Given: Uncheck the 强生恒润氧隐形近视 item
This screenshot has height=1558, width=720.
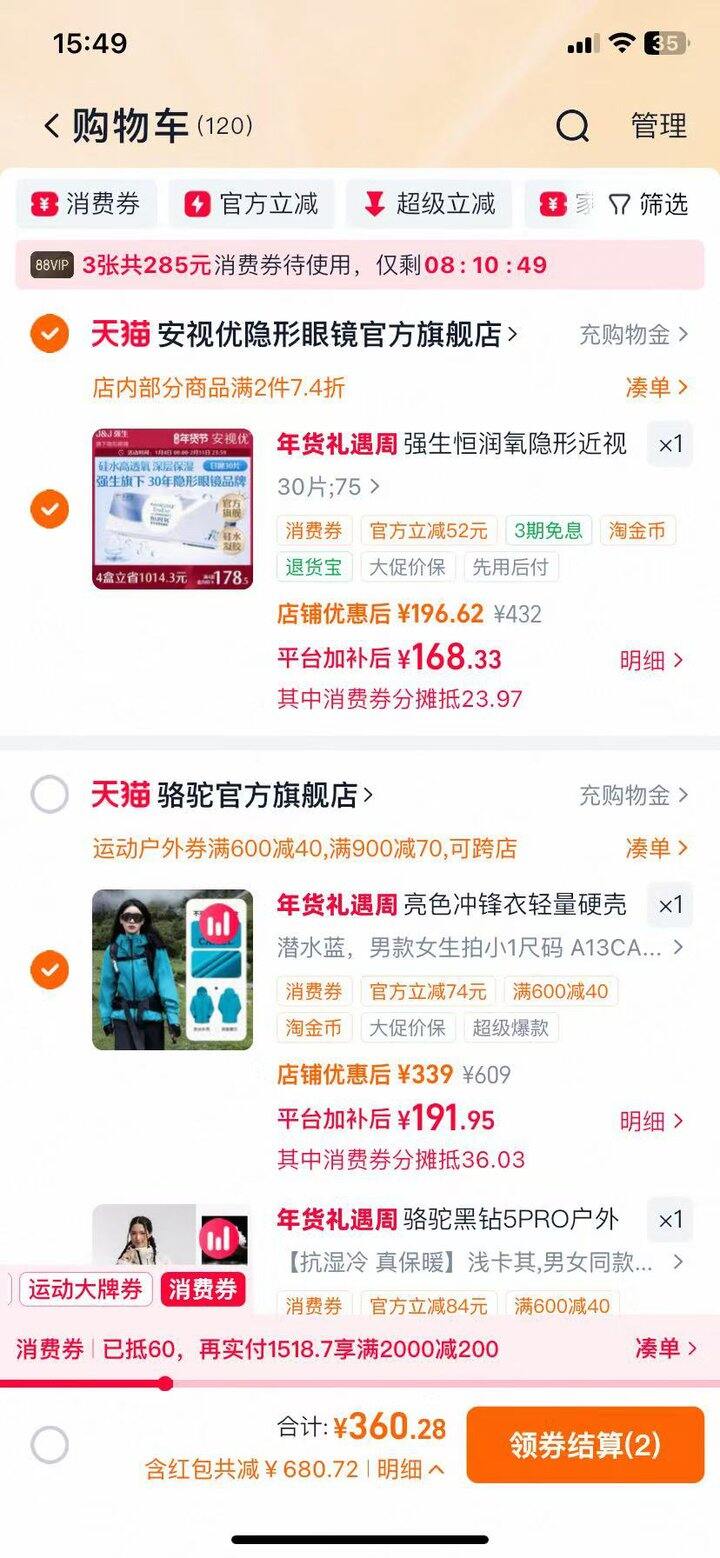Looking at the screenshot, I should click(49, 510).
